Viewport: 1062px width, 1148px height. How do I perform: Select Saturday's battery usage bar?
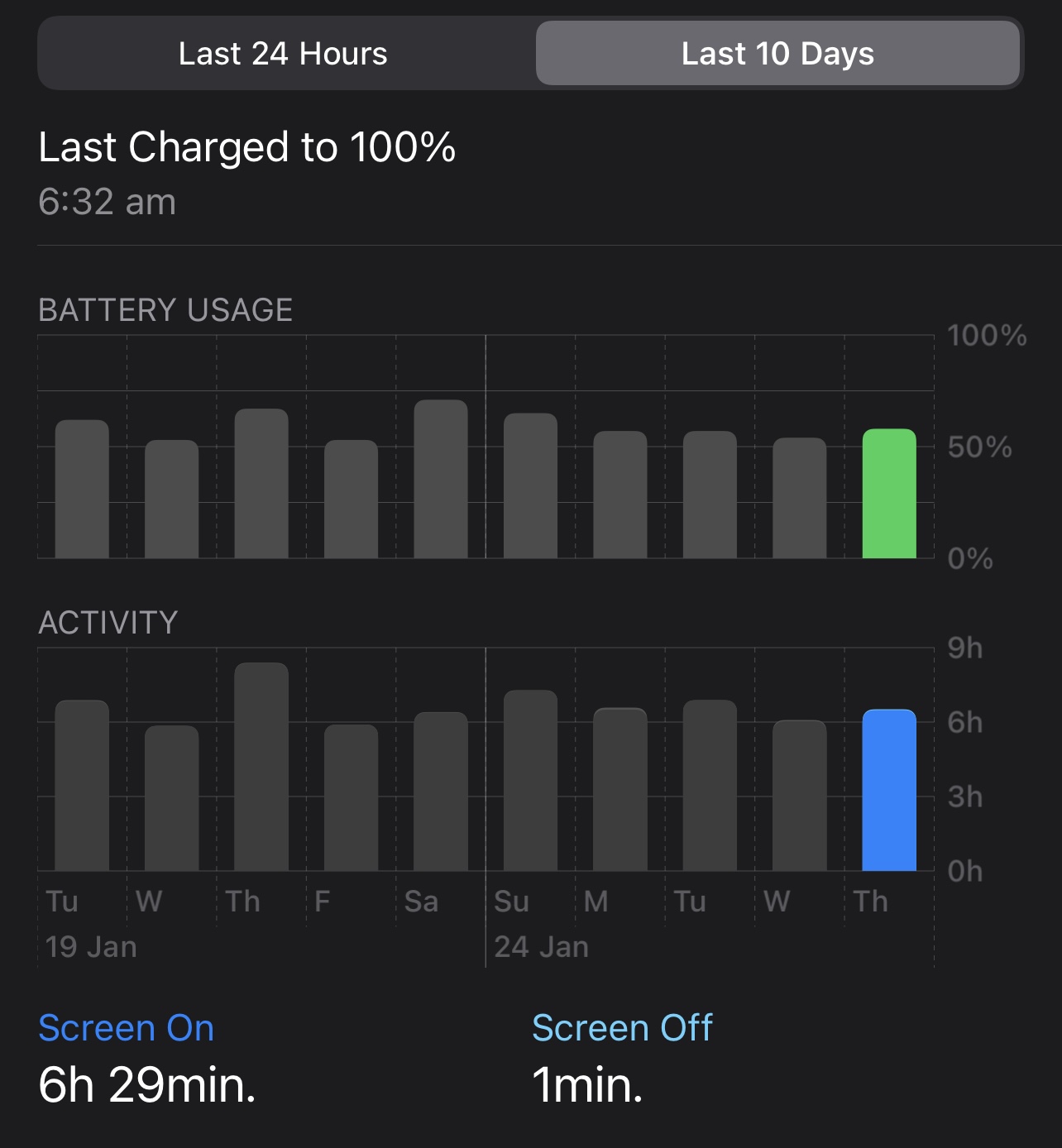[x=440, y=480]
